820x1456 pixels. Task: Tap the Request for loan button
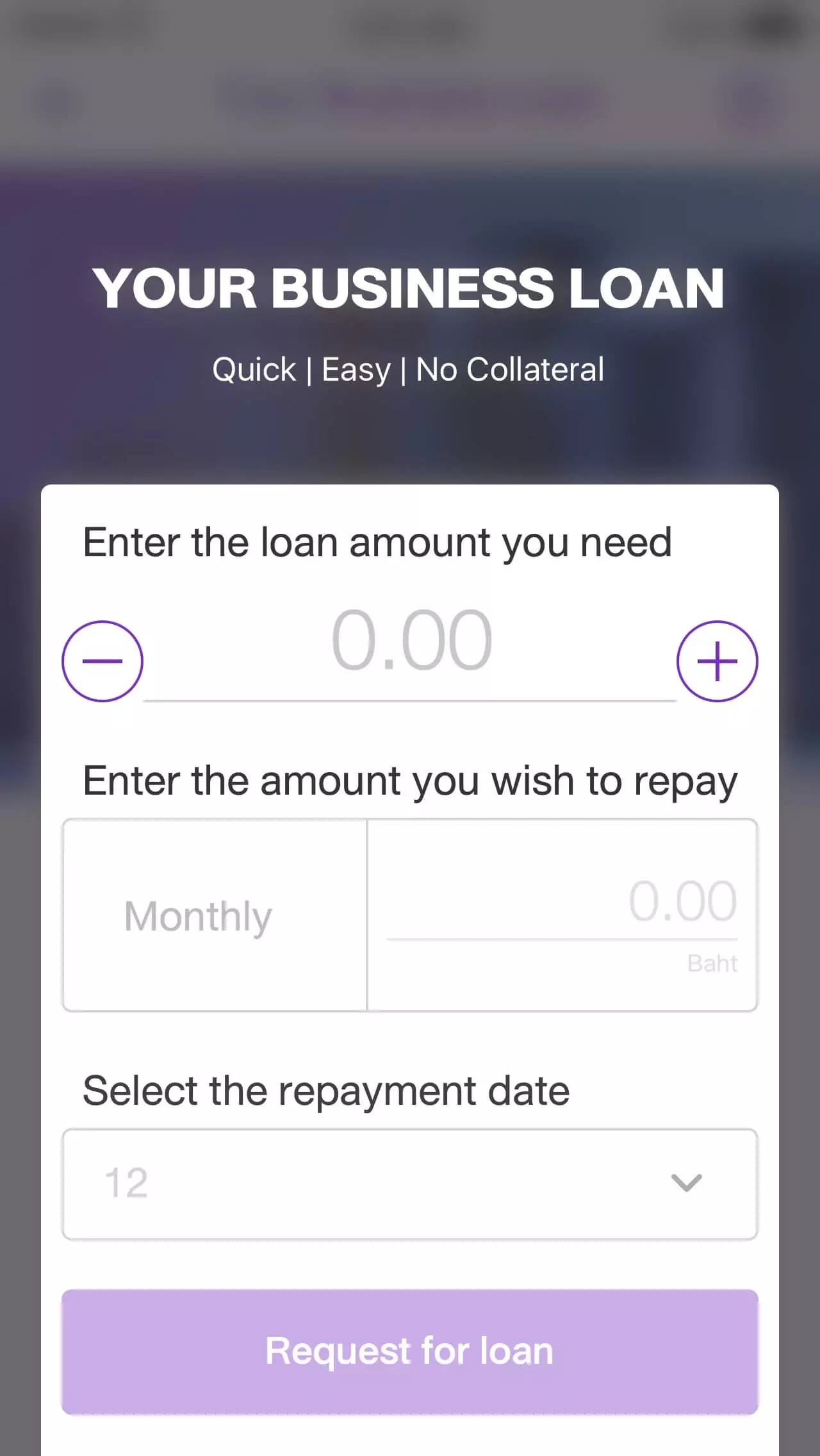point(410,1351)
